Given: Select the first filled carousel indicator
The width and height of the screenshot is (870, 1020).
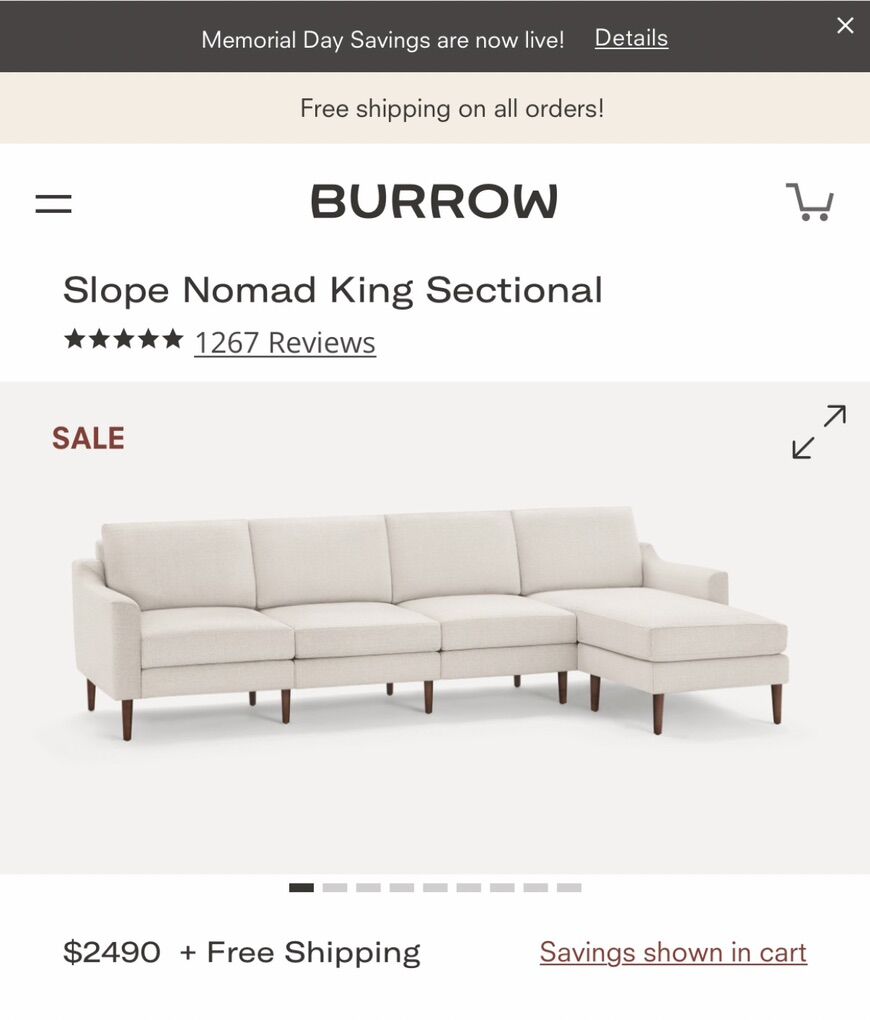Looking at the screenshot, I should [301, 887].
